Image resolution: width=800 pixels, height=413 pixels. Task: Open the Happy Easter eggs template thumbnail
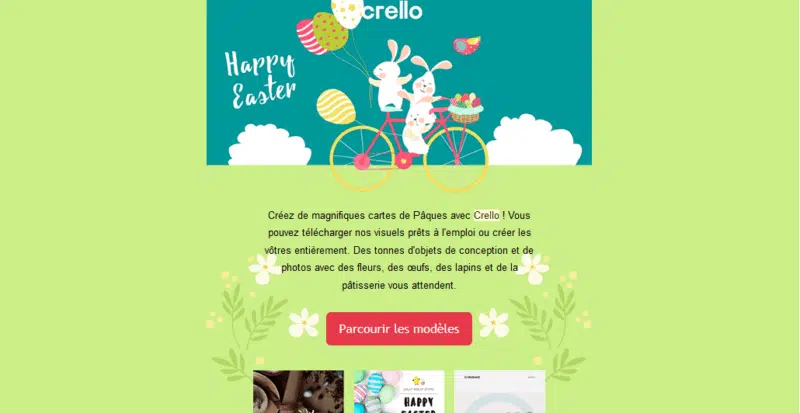point(398,392)
